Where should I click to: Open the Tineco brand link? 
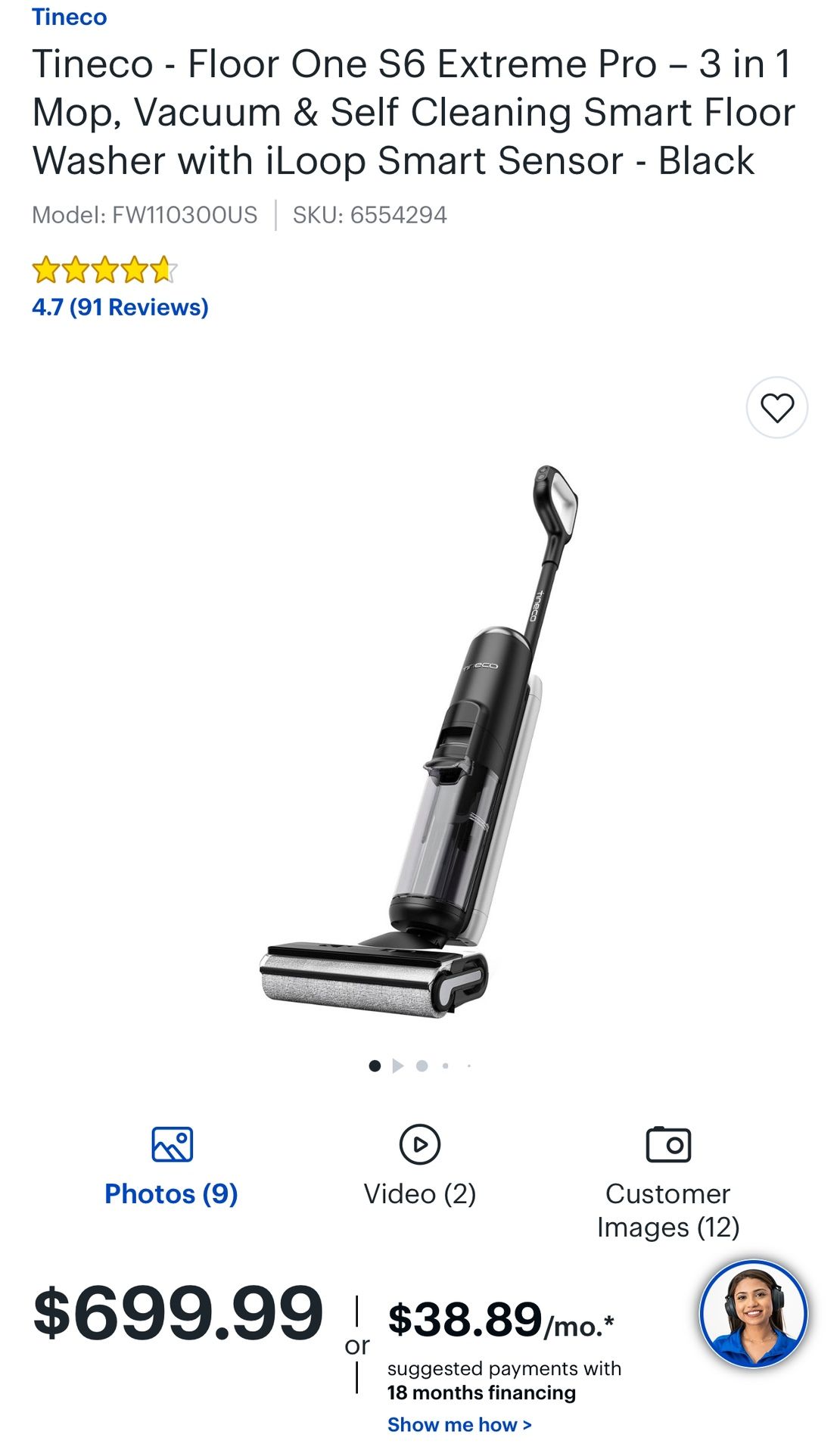point(69,17)
